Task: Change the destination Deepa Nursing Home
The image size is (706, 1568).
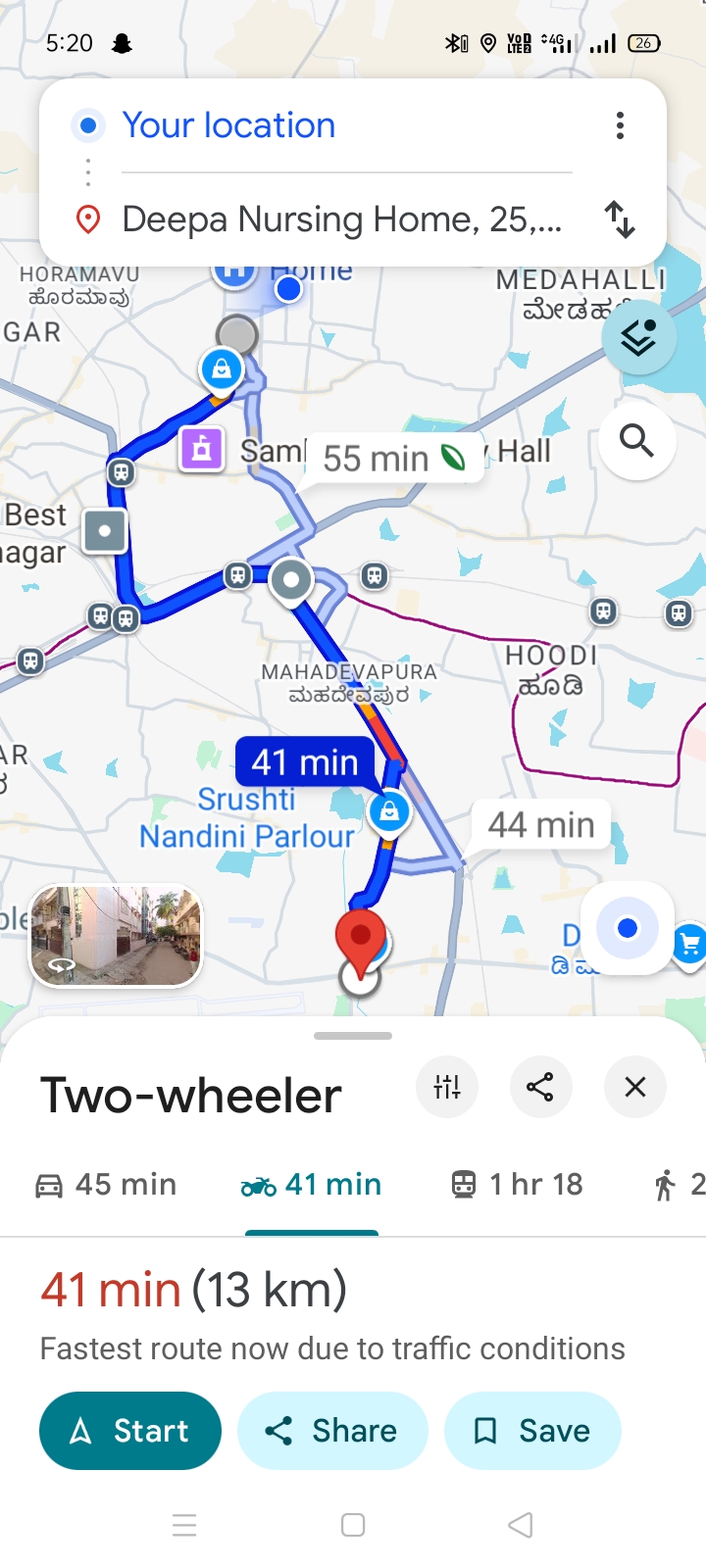Action: [x=341, y=220]
